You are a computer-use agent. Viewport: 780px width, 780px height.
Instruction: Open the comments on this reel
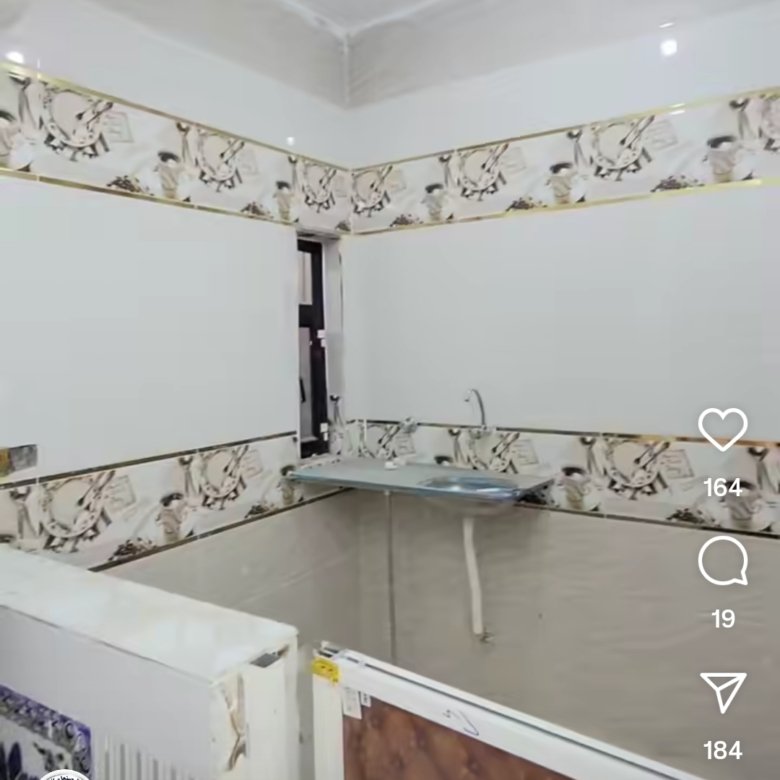[x=722, y=562]
